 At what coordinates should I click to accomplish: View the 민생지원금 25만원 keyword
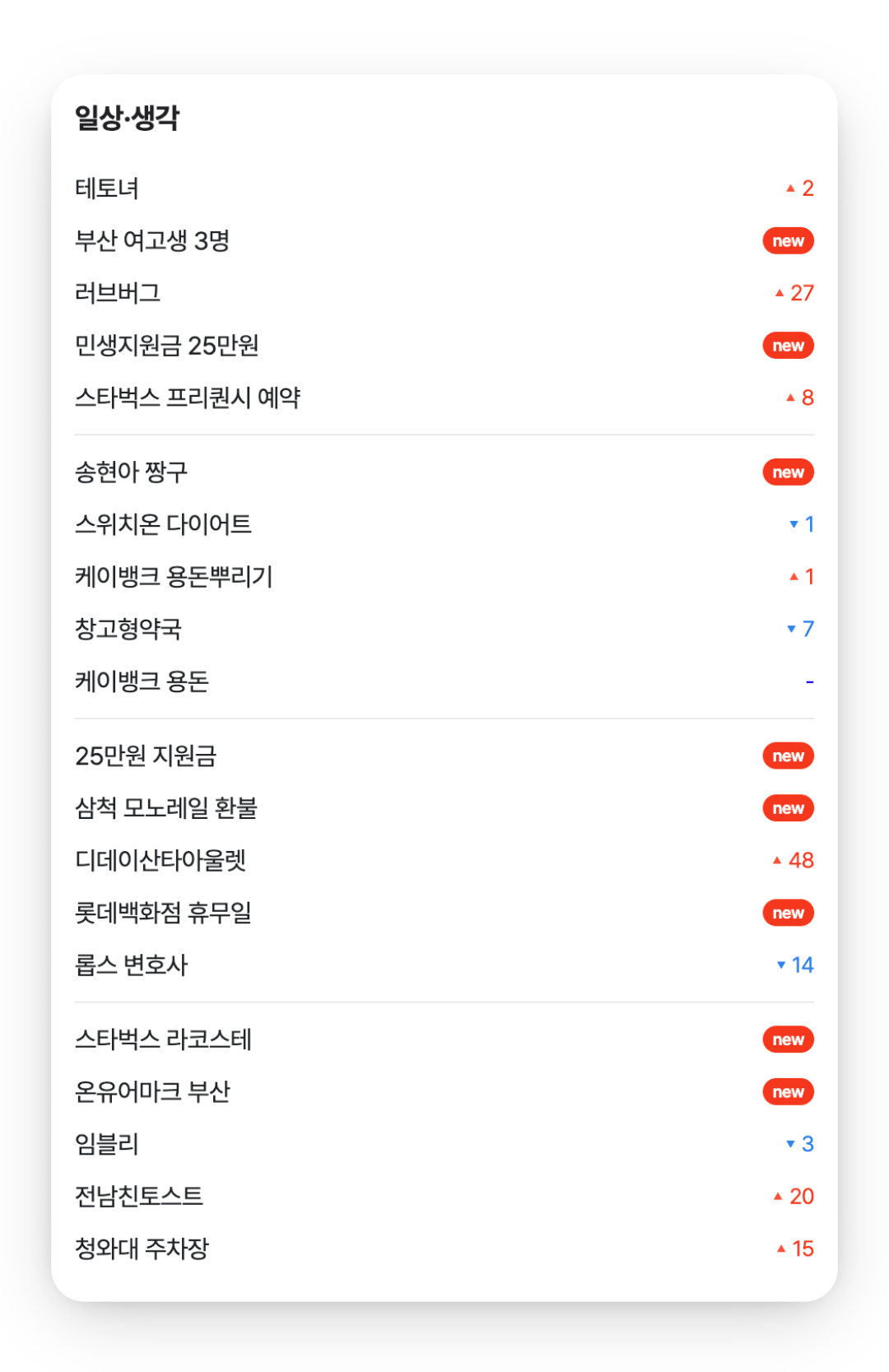167,346
